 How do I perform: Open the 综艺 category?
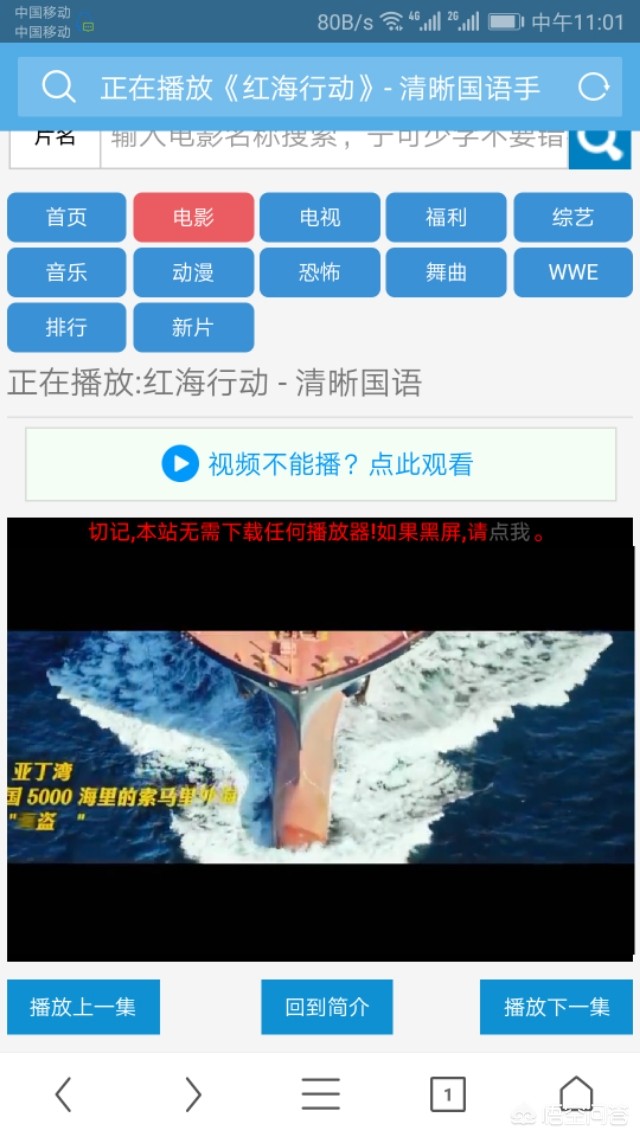[573, 217]
